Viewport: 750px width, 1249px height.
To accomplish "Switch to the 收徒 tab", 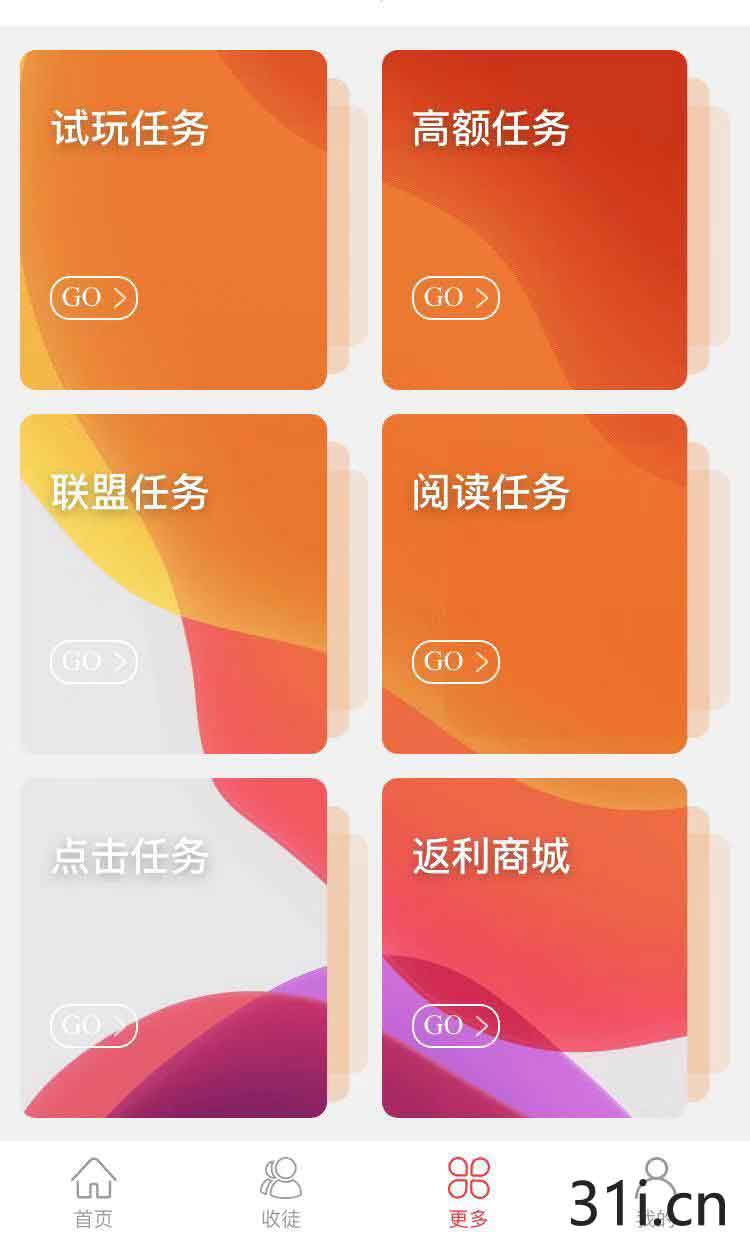I will click(x=281, y=1192).
